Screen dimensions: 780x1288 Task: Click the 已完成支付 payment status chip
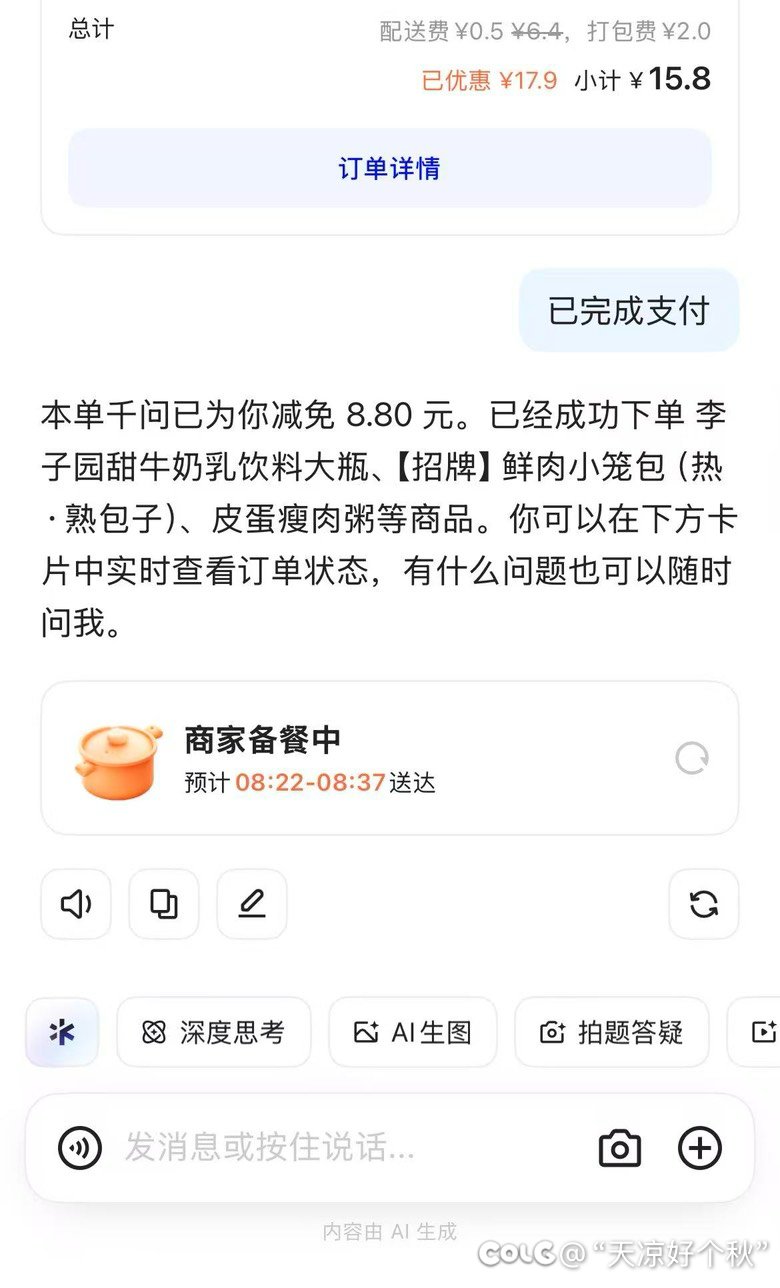point(630,310)
